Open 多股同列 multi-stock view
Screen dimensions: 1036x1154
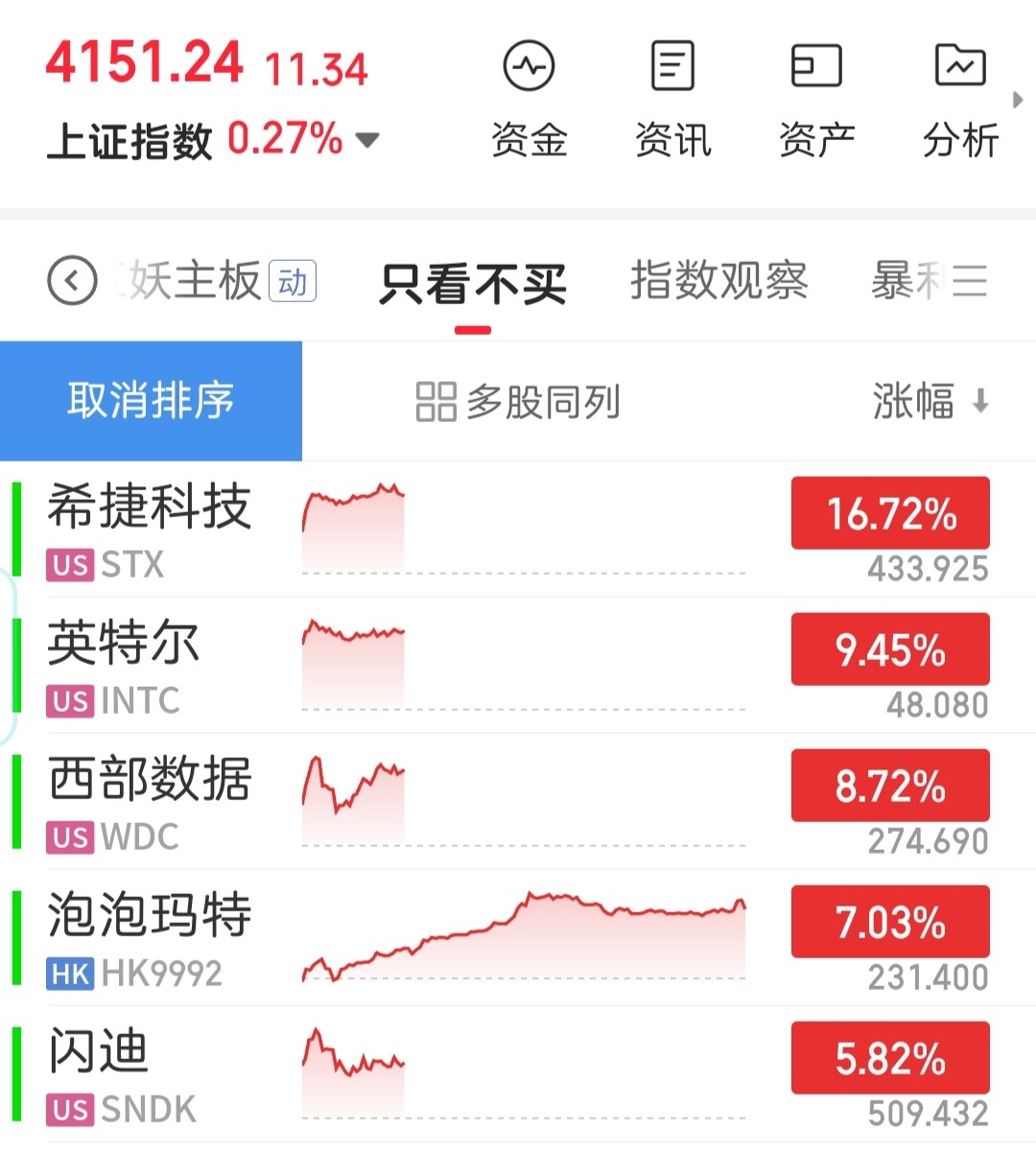click(518, 401)
